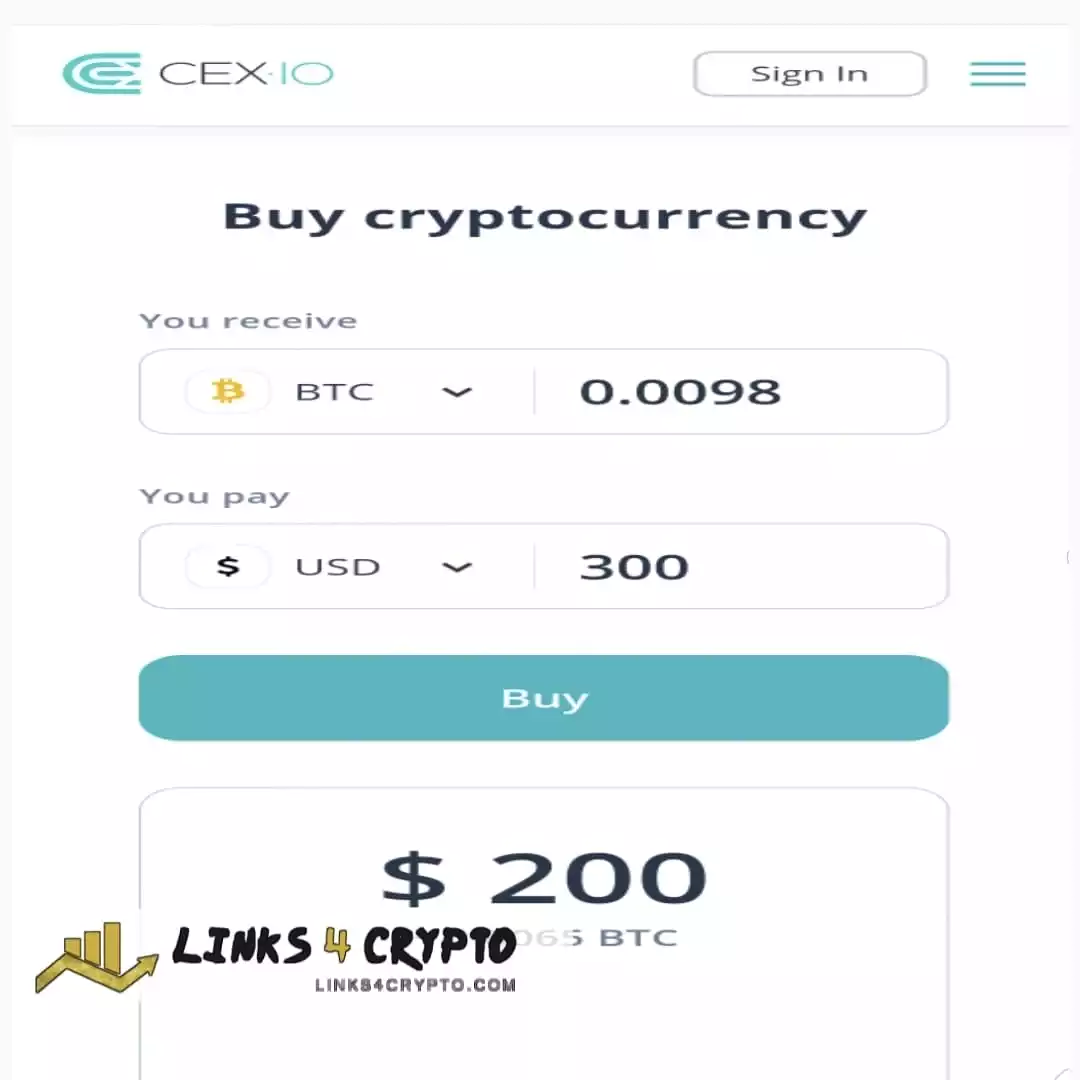Tap the Buy button

[543, 698]
